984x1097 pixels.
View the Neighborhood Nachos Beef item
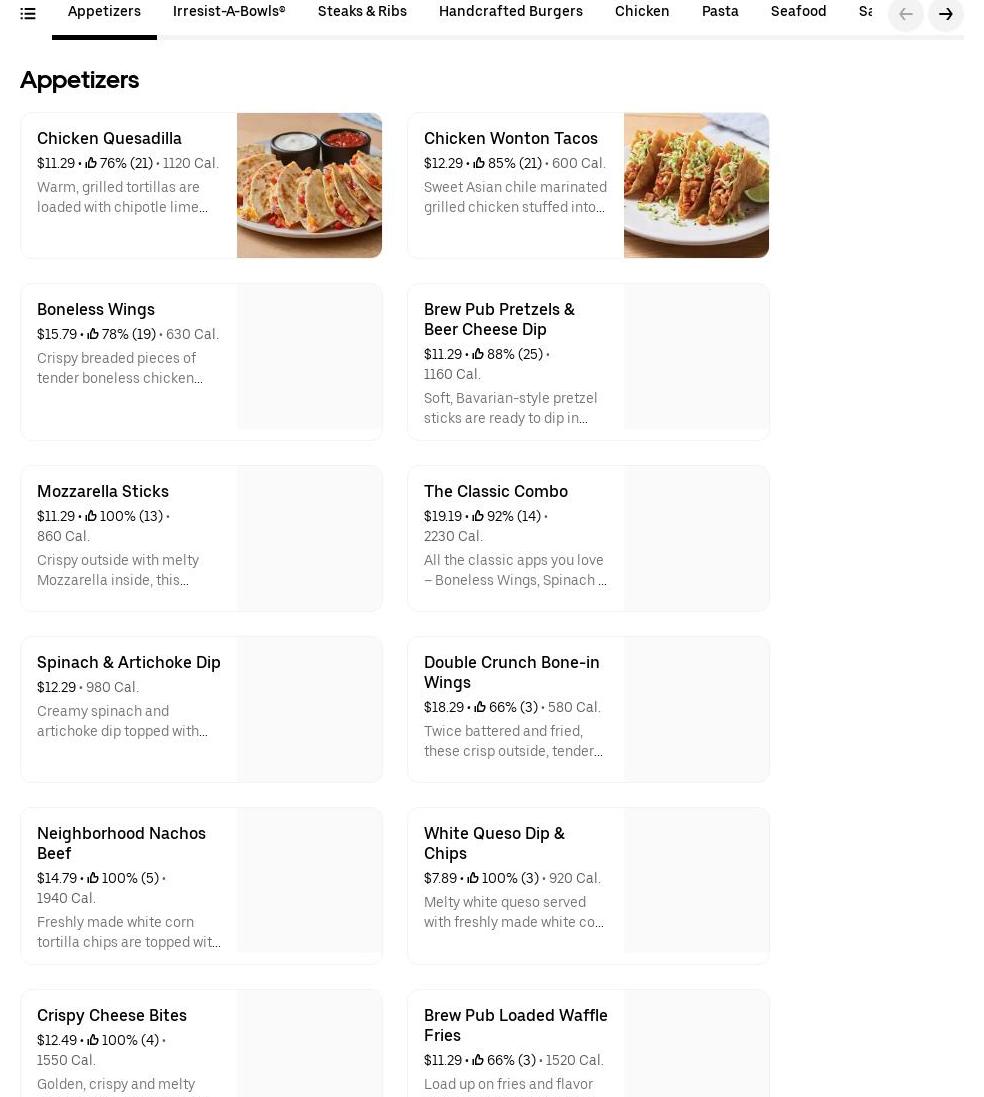click(x=201, y=885)
